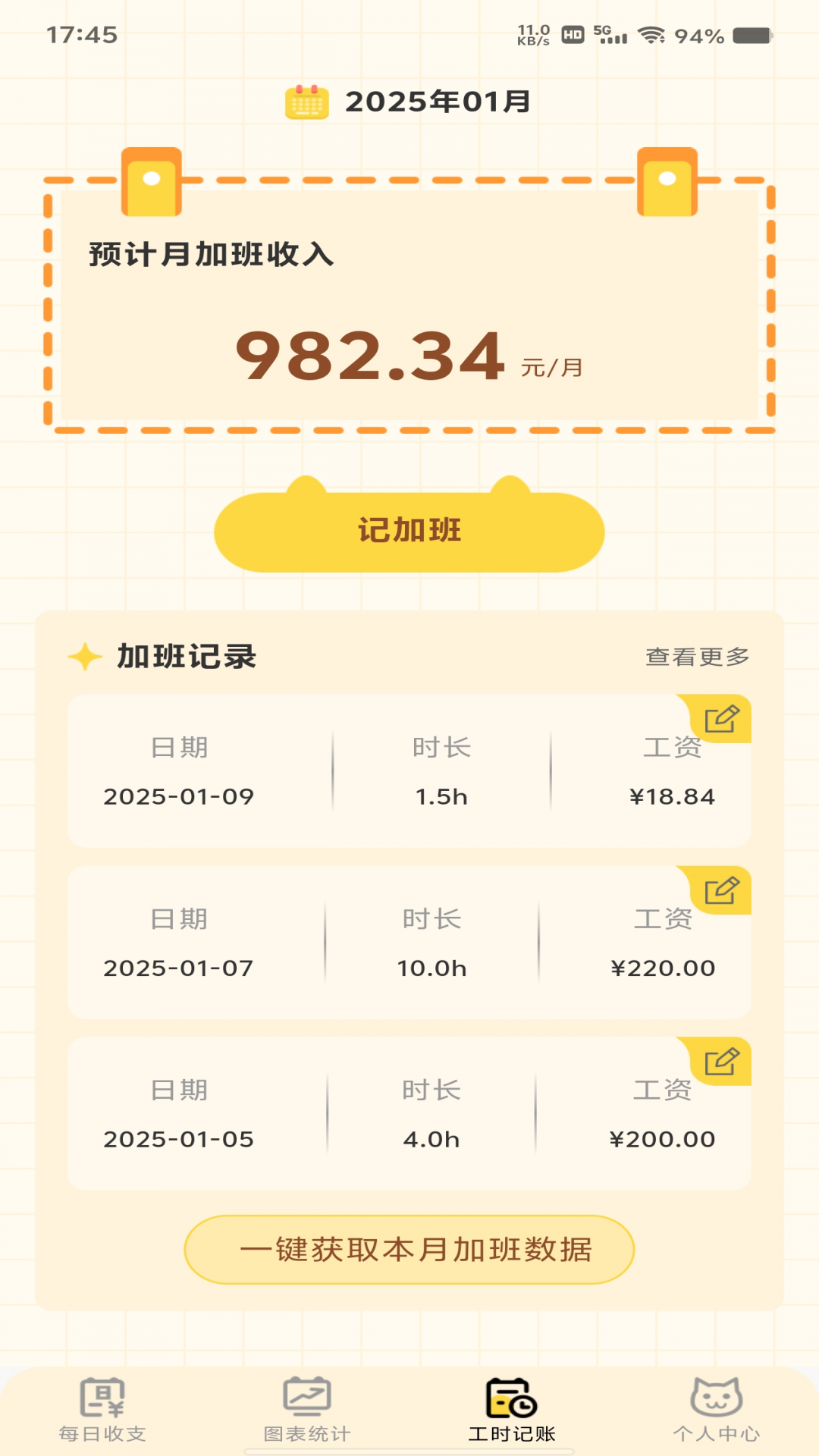Select the 工时记账 tab
This screenshot has height=1456, width=819.
512,1410
